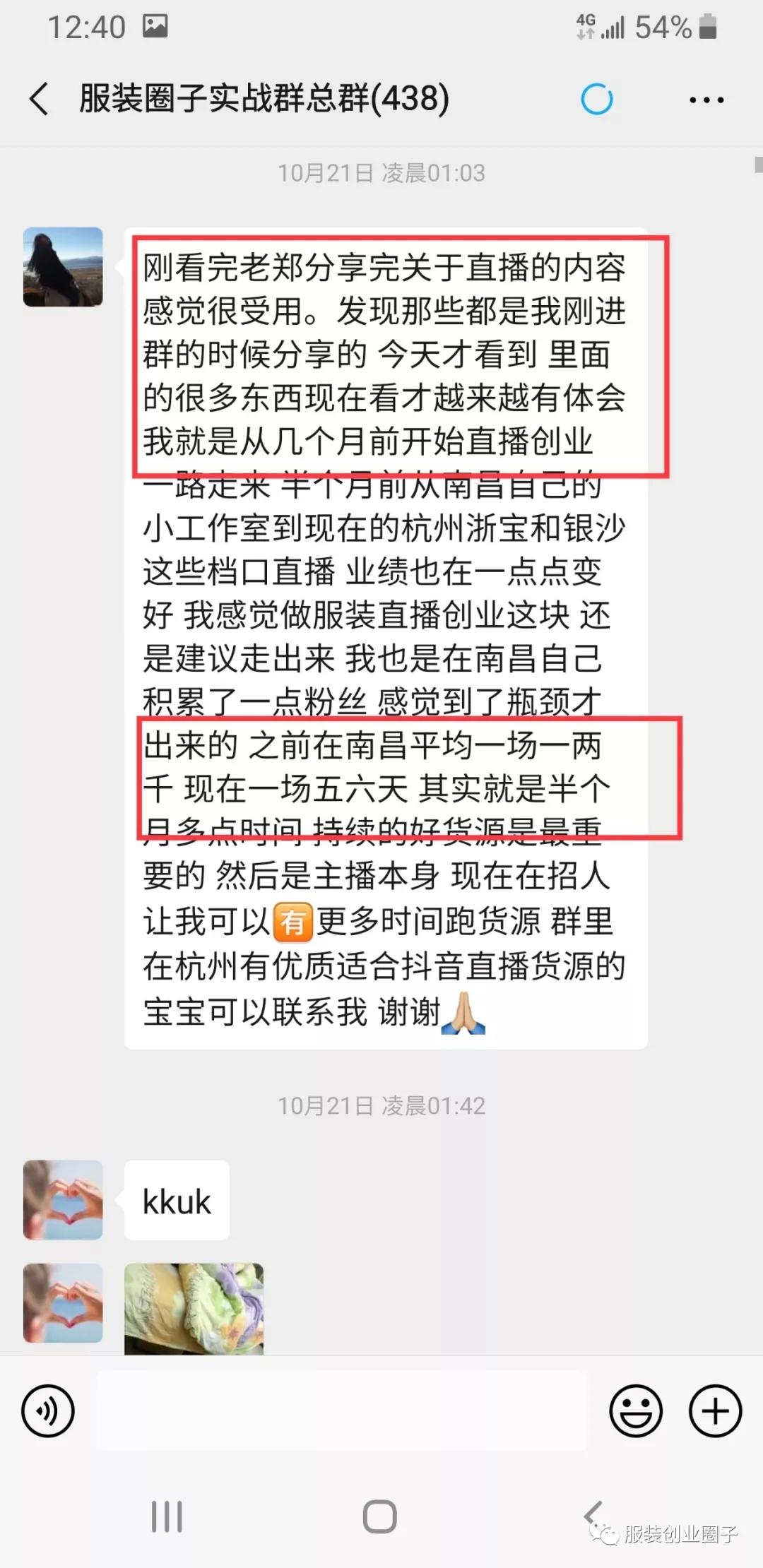
Task: Open the system recent apps button
Action: point(167,1516)
